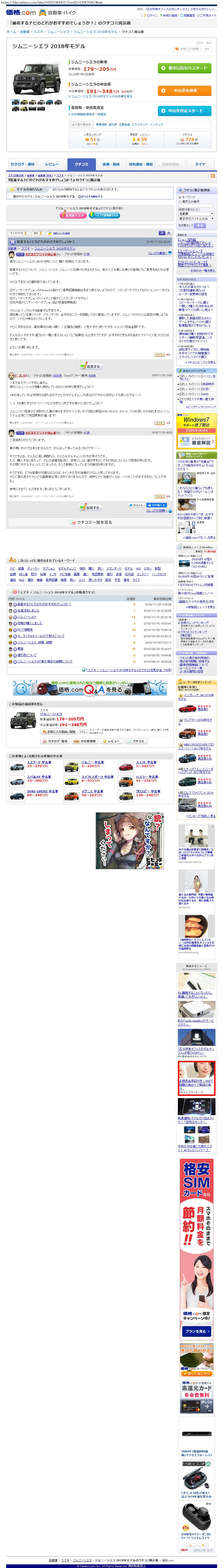Switch to the レビュー tab
The width and height of the screenshot is (223, 1568).
point(52,164)
